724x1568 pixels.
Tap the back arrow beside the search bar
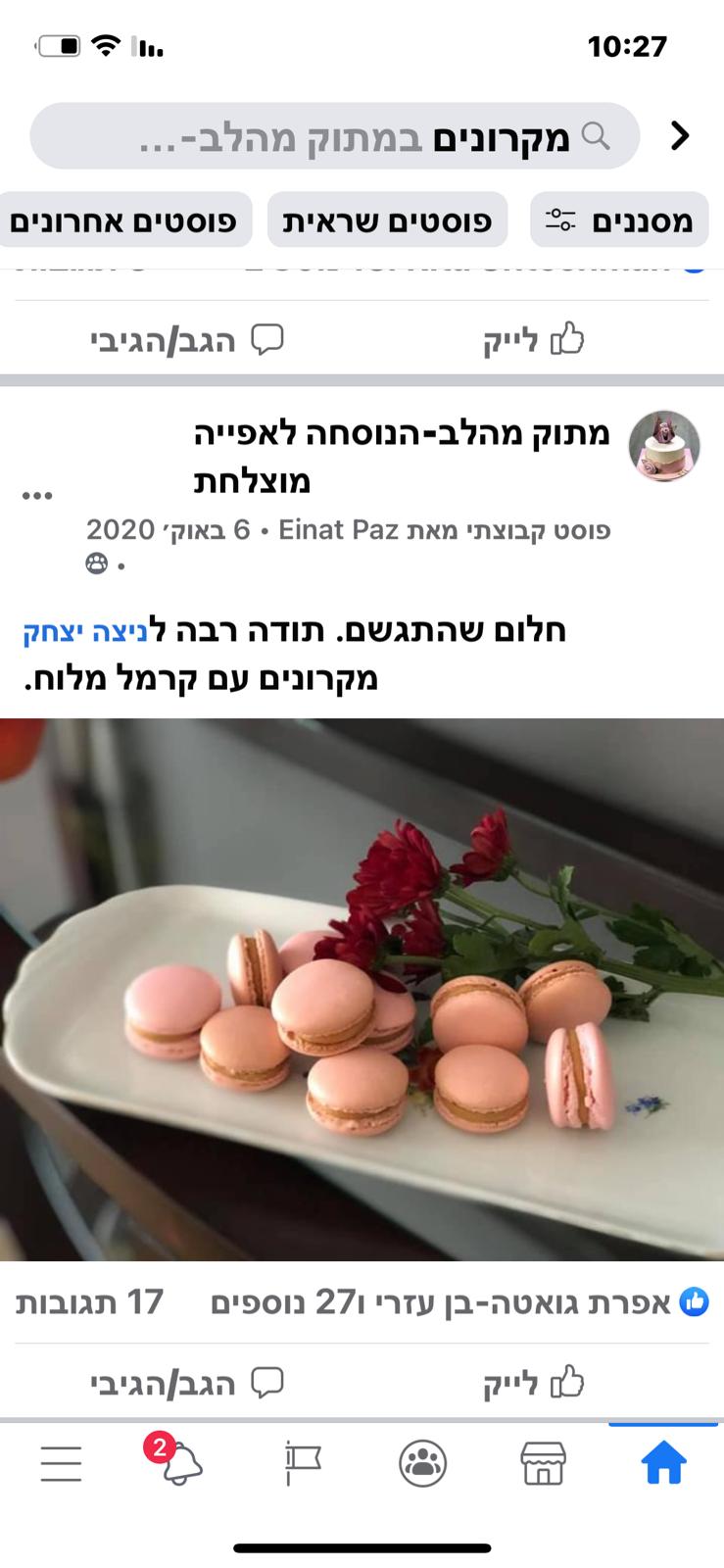680,136
